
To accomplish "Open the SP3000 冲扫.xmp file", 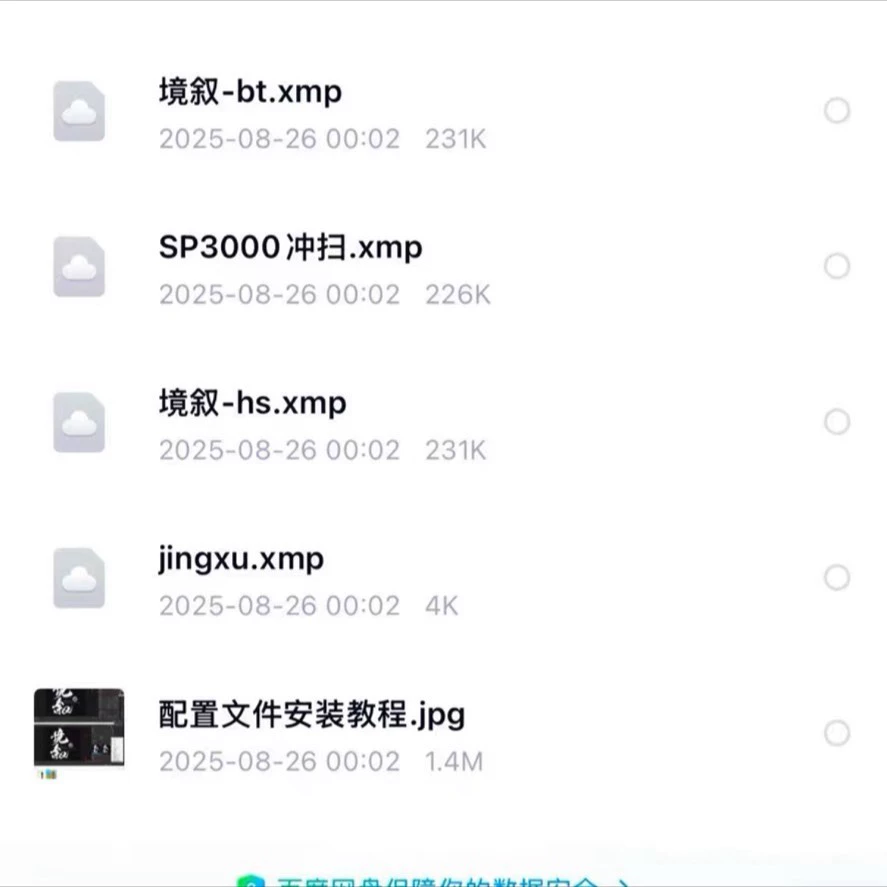I will click(x=290, y=248).
